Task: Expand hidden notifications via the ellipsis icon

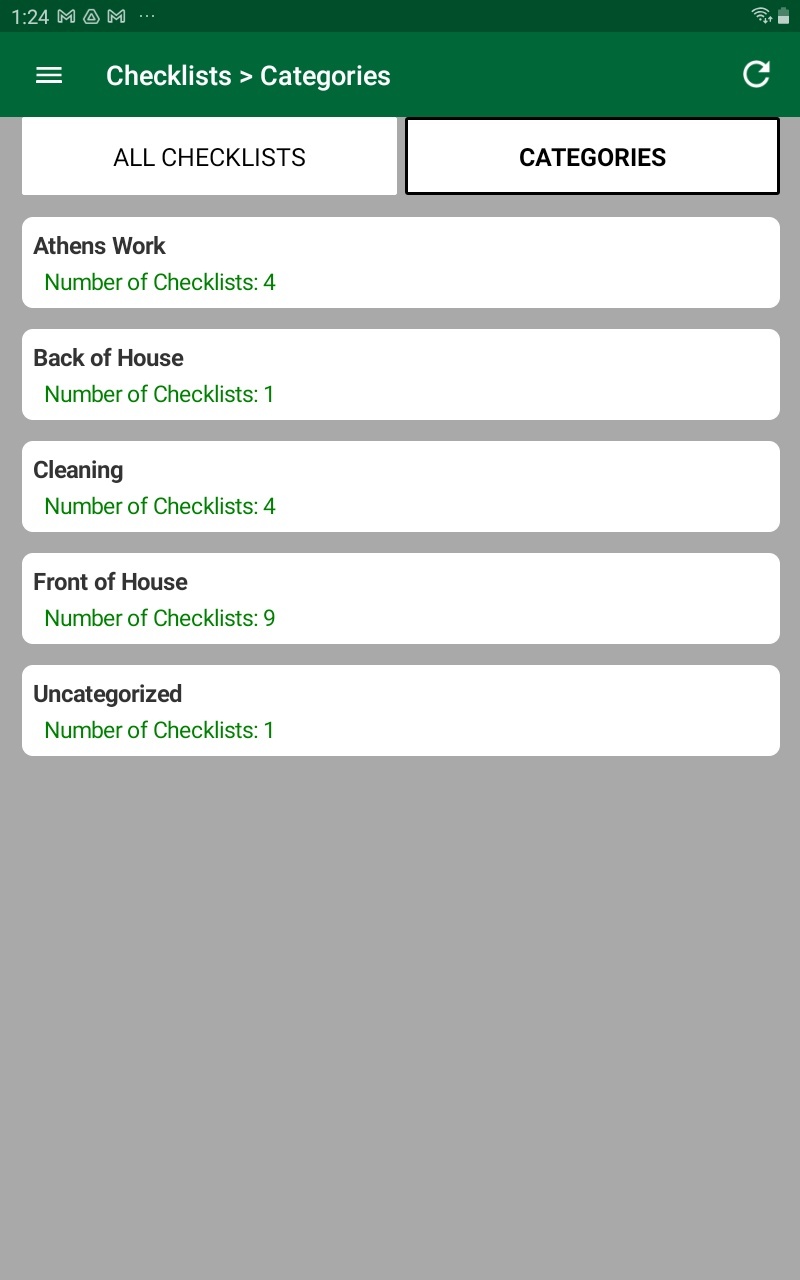Action: (148, 16)
